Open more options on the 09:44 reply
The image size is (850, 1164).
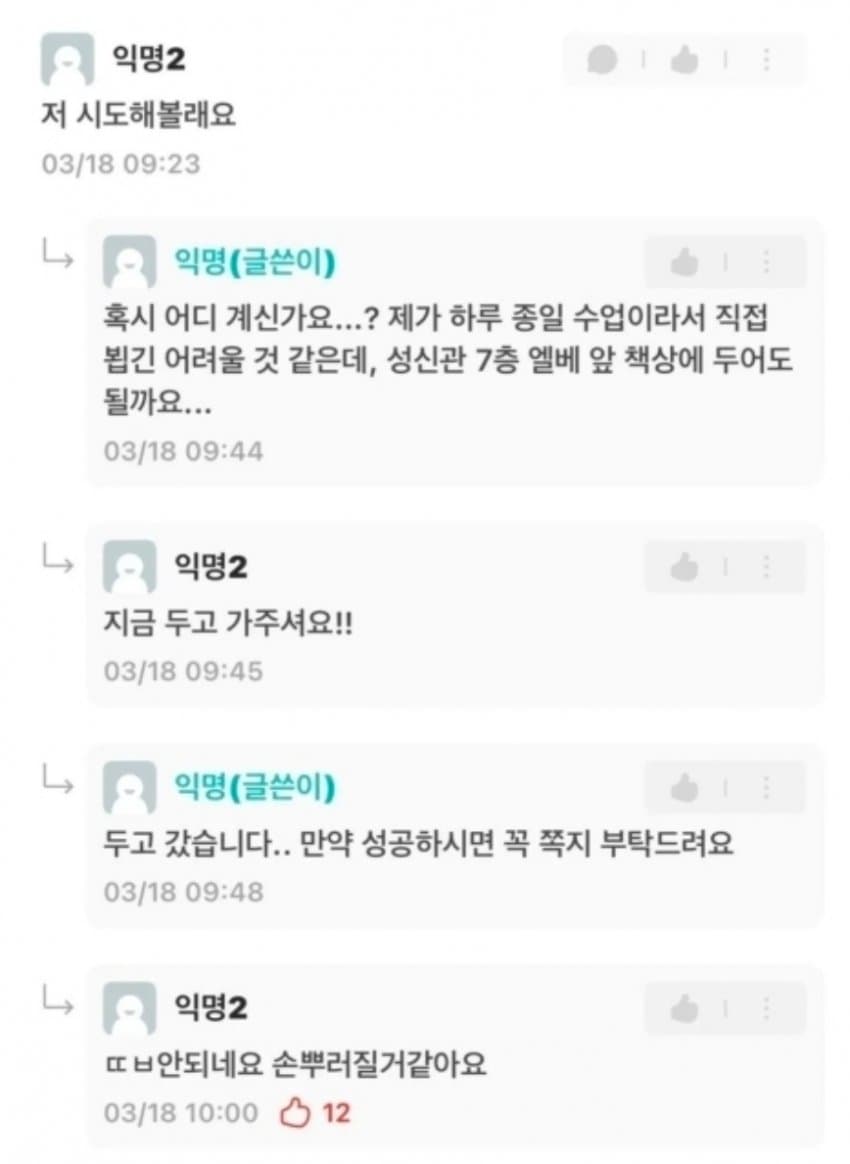click(767, 263)
